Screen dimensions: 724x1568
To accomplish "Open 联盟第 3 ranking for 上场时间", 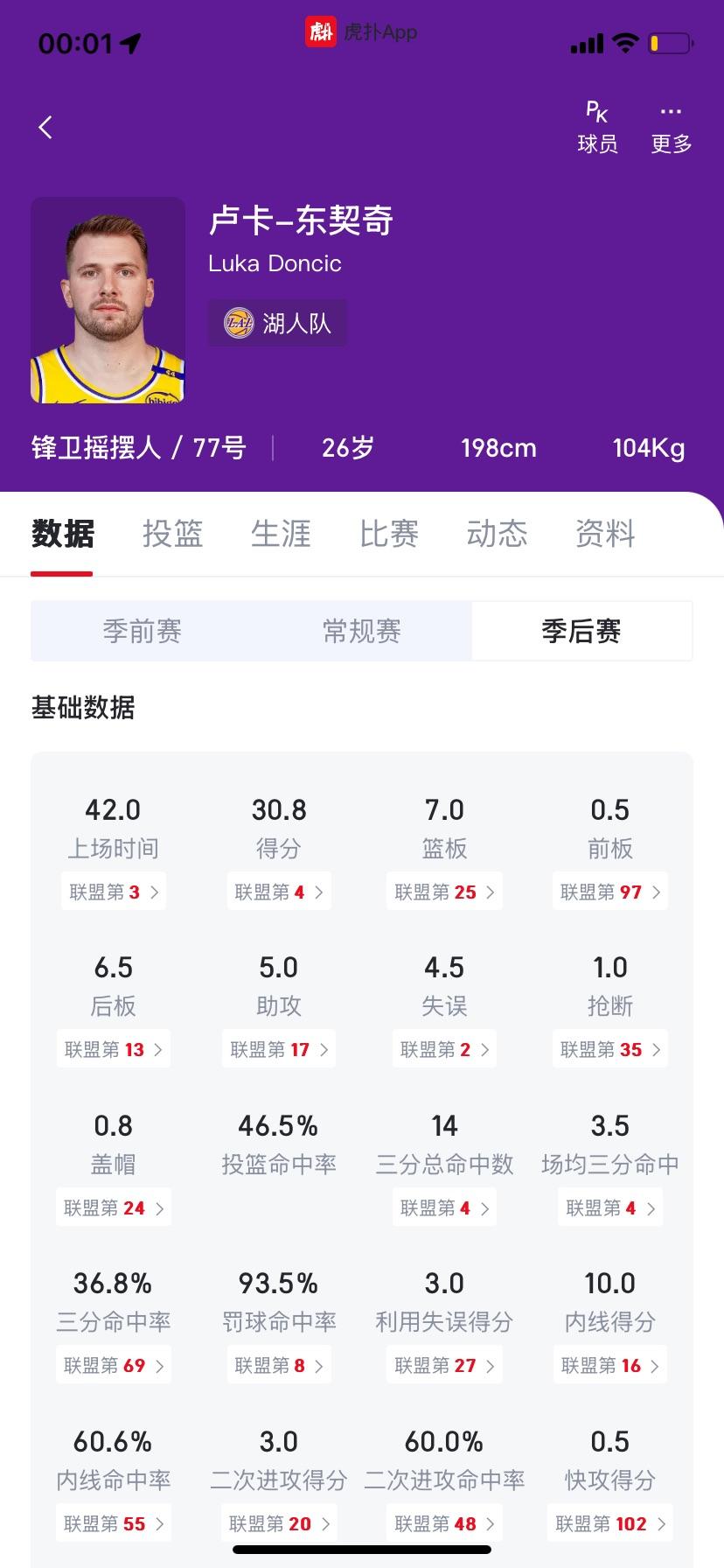I will pyautogui.click(x=114, y=892).
